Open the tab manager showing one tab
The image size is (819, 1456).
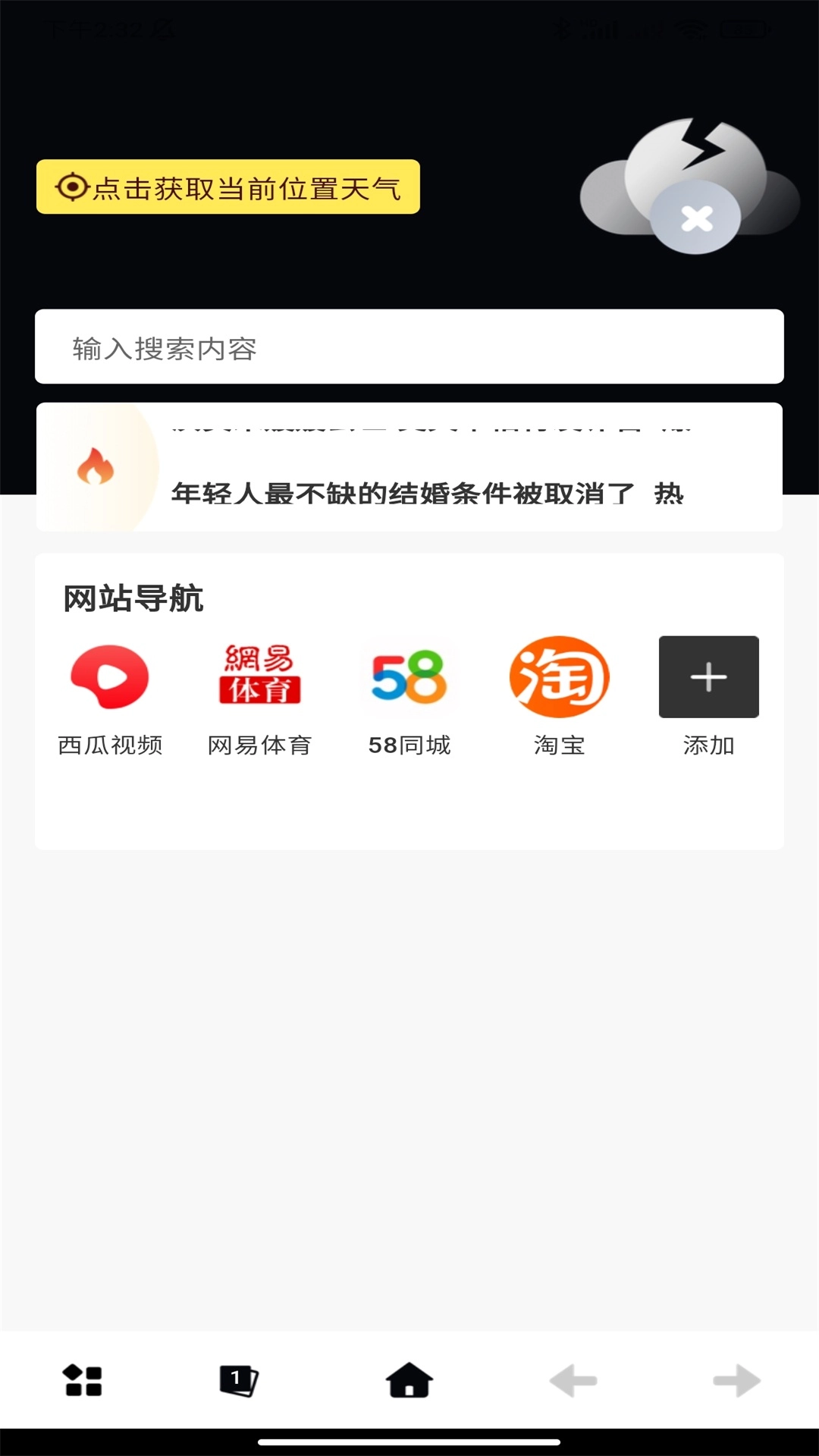coord(237,1380)
